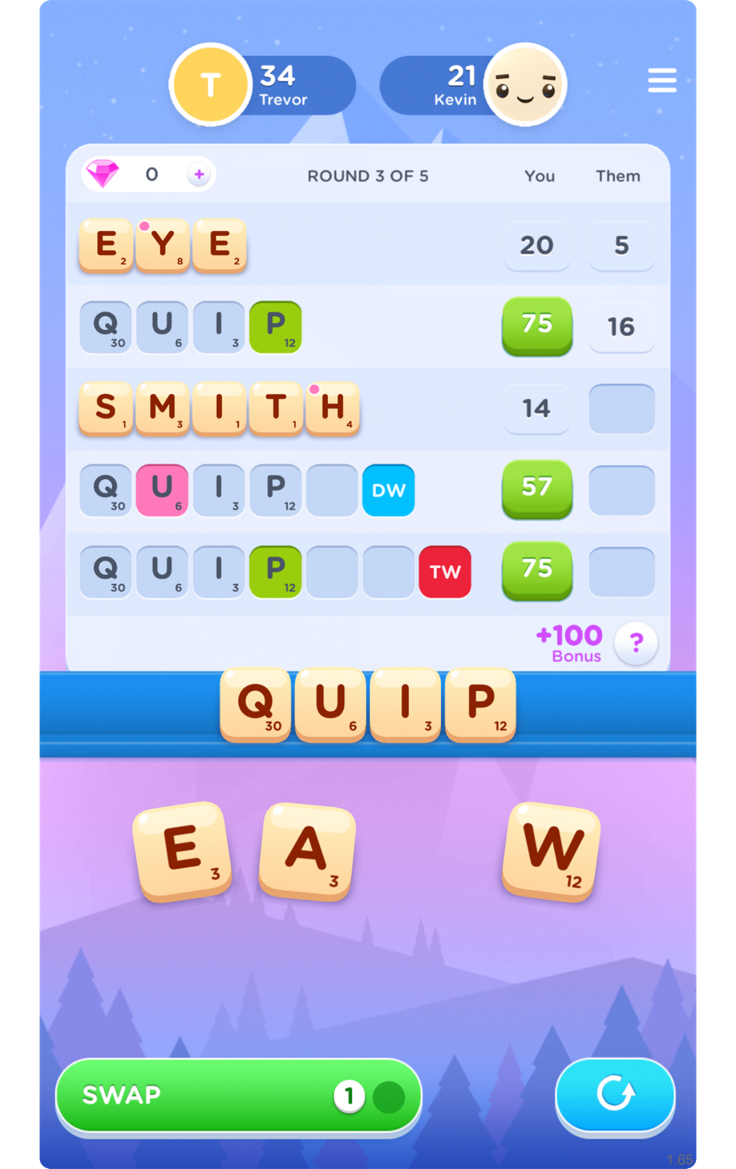Viewport: 736px width, 1169px height.
Task: Remove the I tile from the rack
Action: [406, 704]
